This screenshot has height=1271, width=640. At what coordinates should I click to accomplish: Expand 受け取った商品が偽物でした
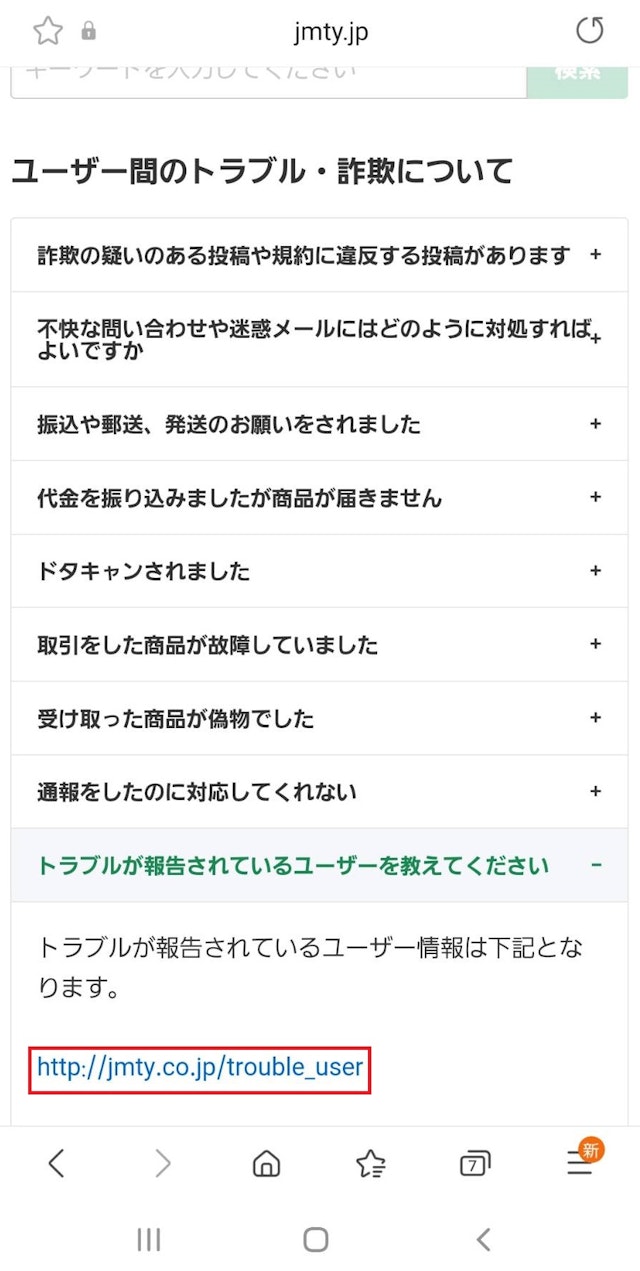tap(319, 718)
